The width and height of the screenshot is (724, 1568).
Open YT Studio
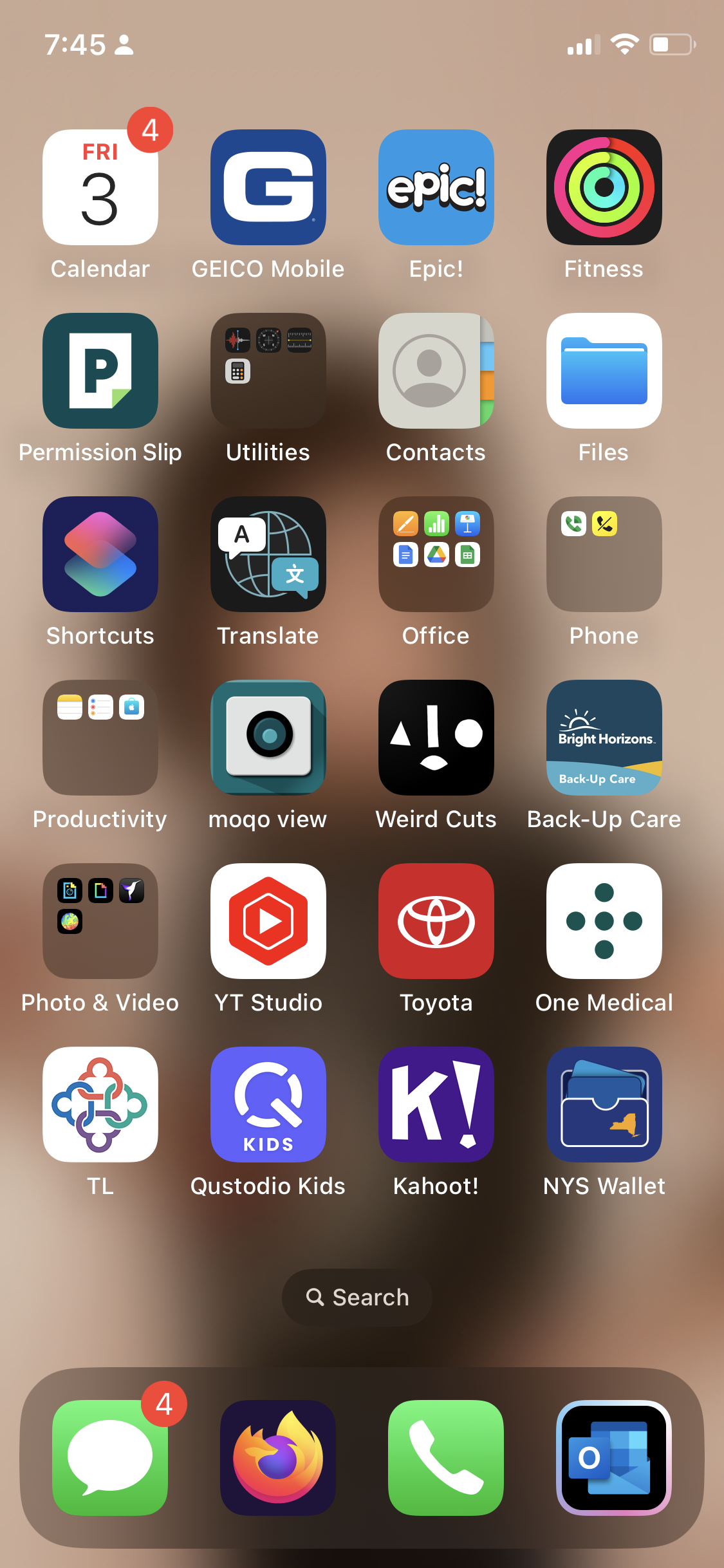pyautogui.click(x=268, y=921)
